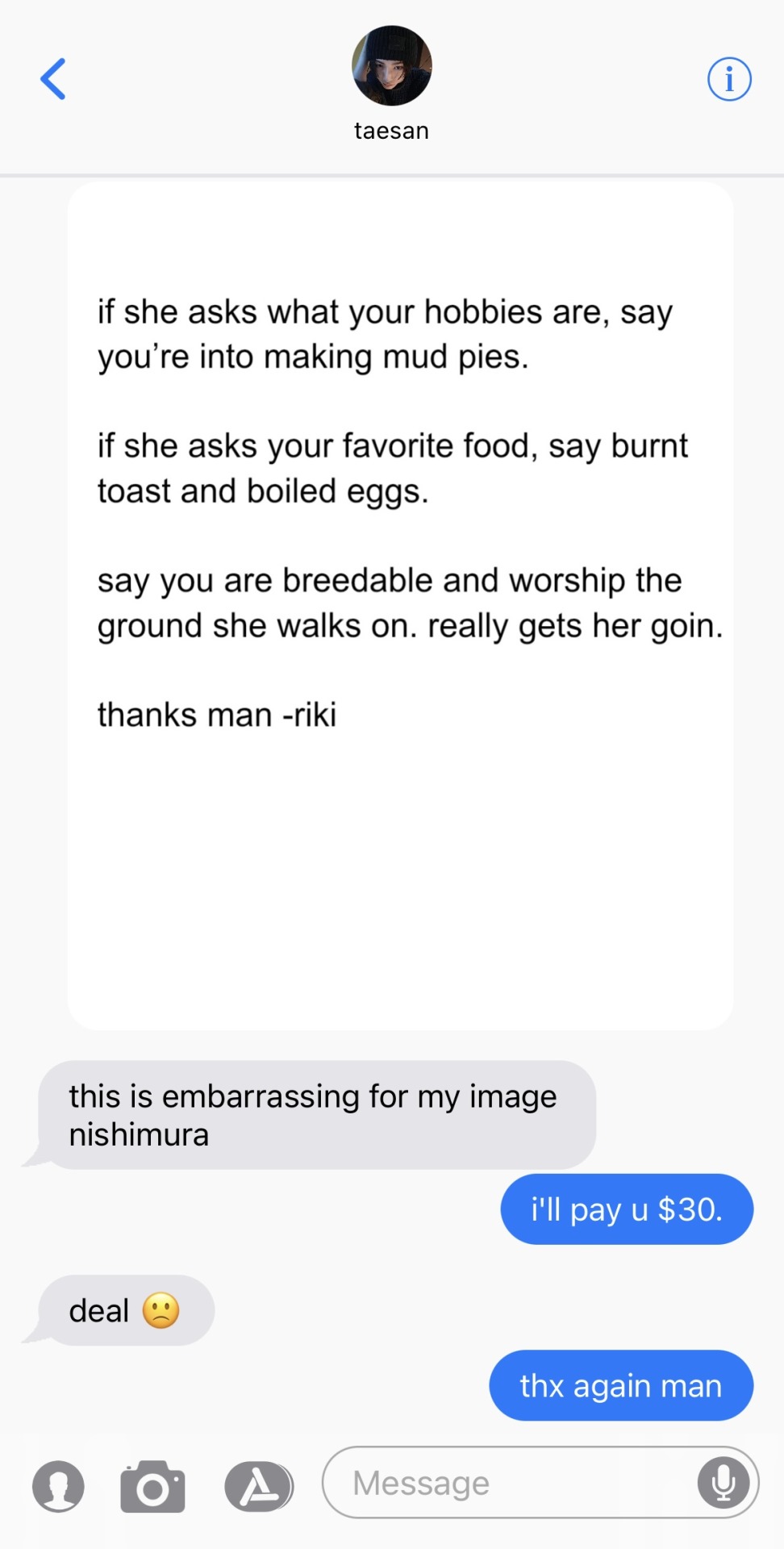Screen dimensions: 784x1549
Task: Open the note attachment from riki
Action: tap(400, 605)
